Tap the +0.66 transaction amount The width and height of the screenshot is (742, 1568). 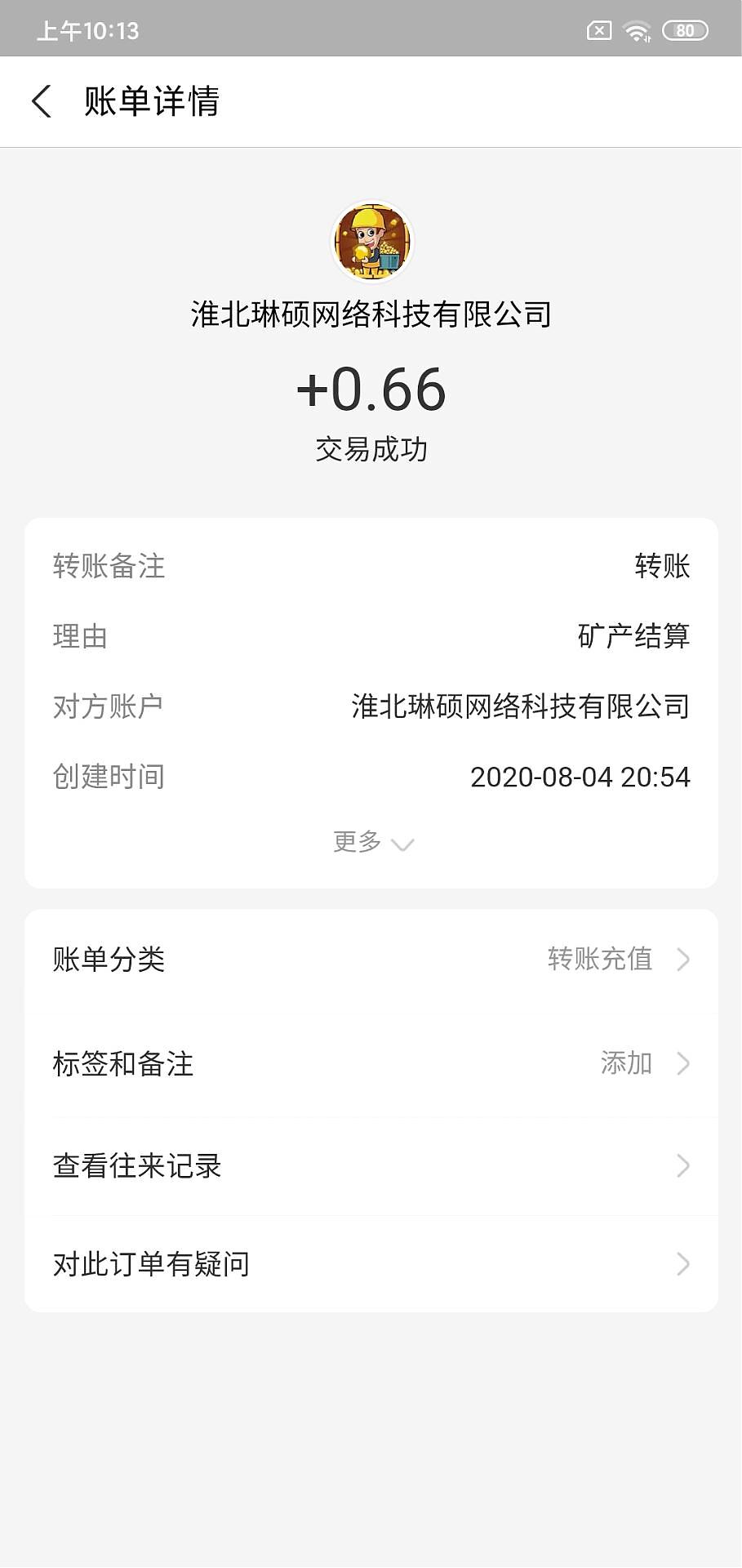pyautogui.click(x=371, y=390)
